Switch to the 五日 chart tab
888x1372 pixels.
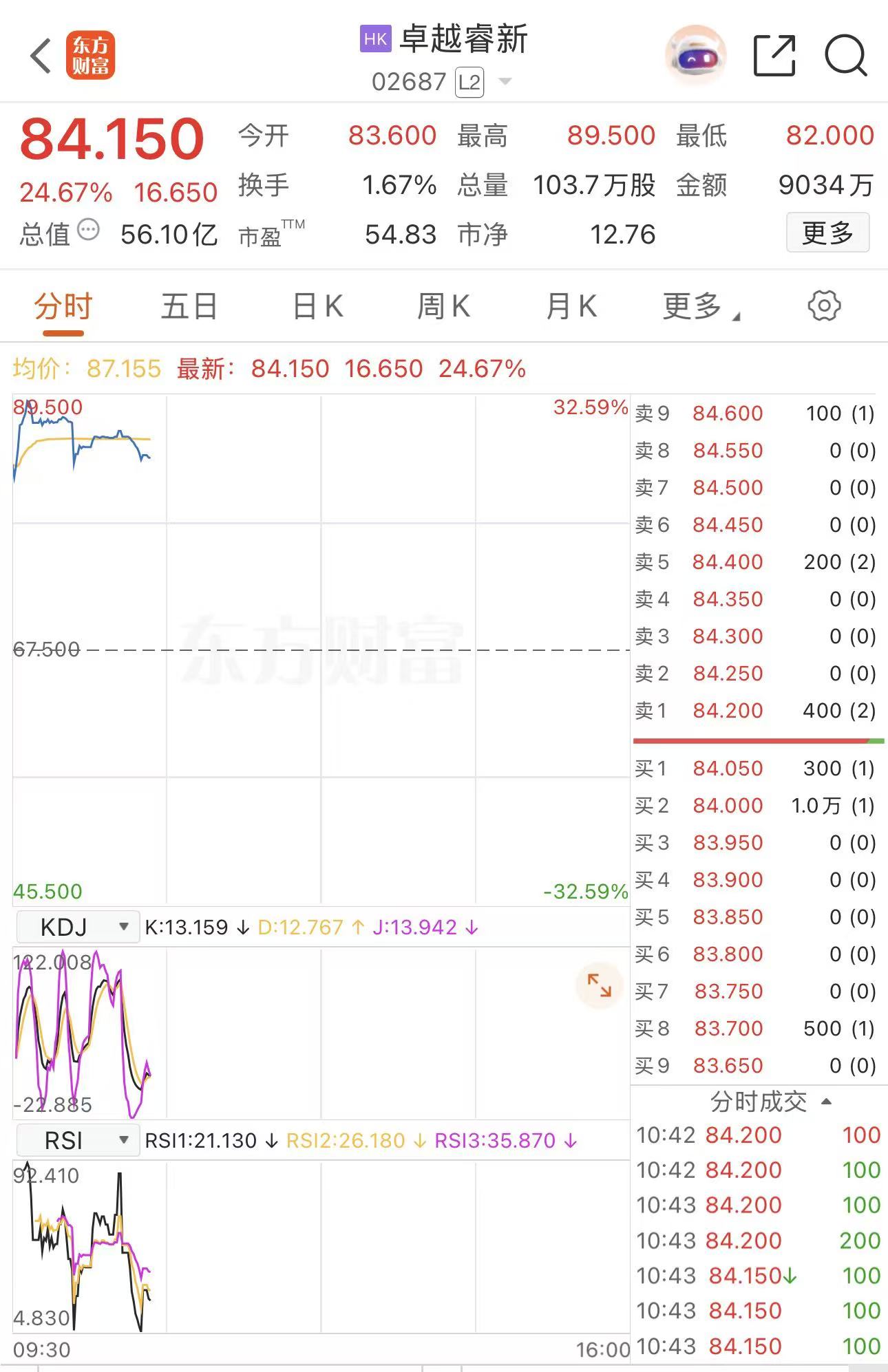189,307
